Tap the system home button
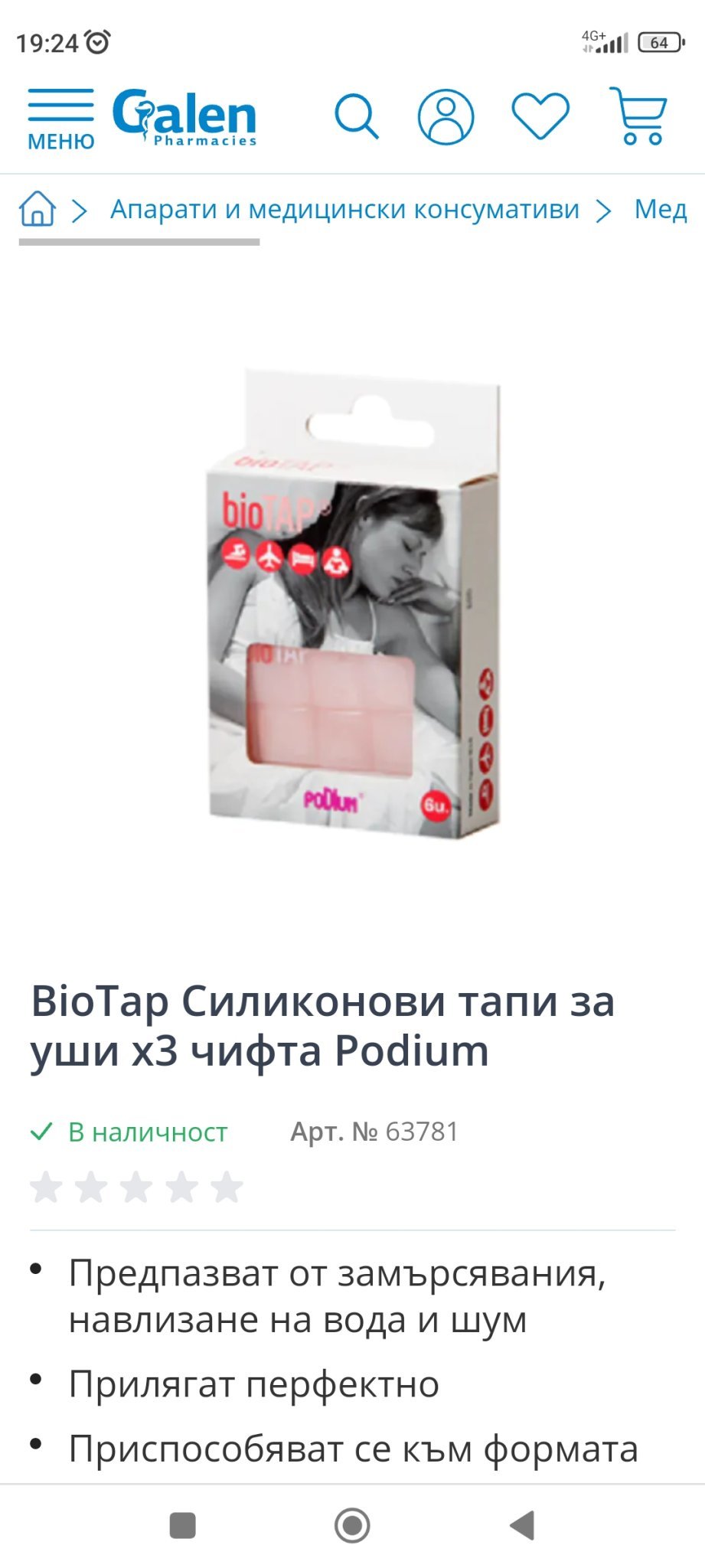This screenshot has height=1568, width=705. pos(352,1525)
